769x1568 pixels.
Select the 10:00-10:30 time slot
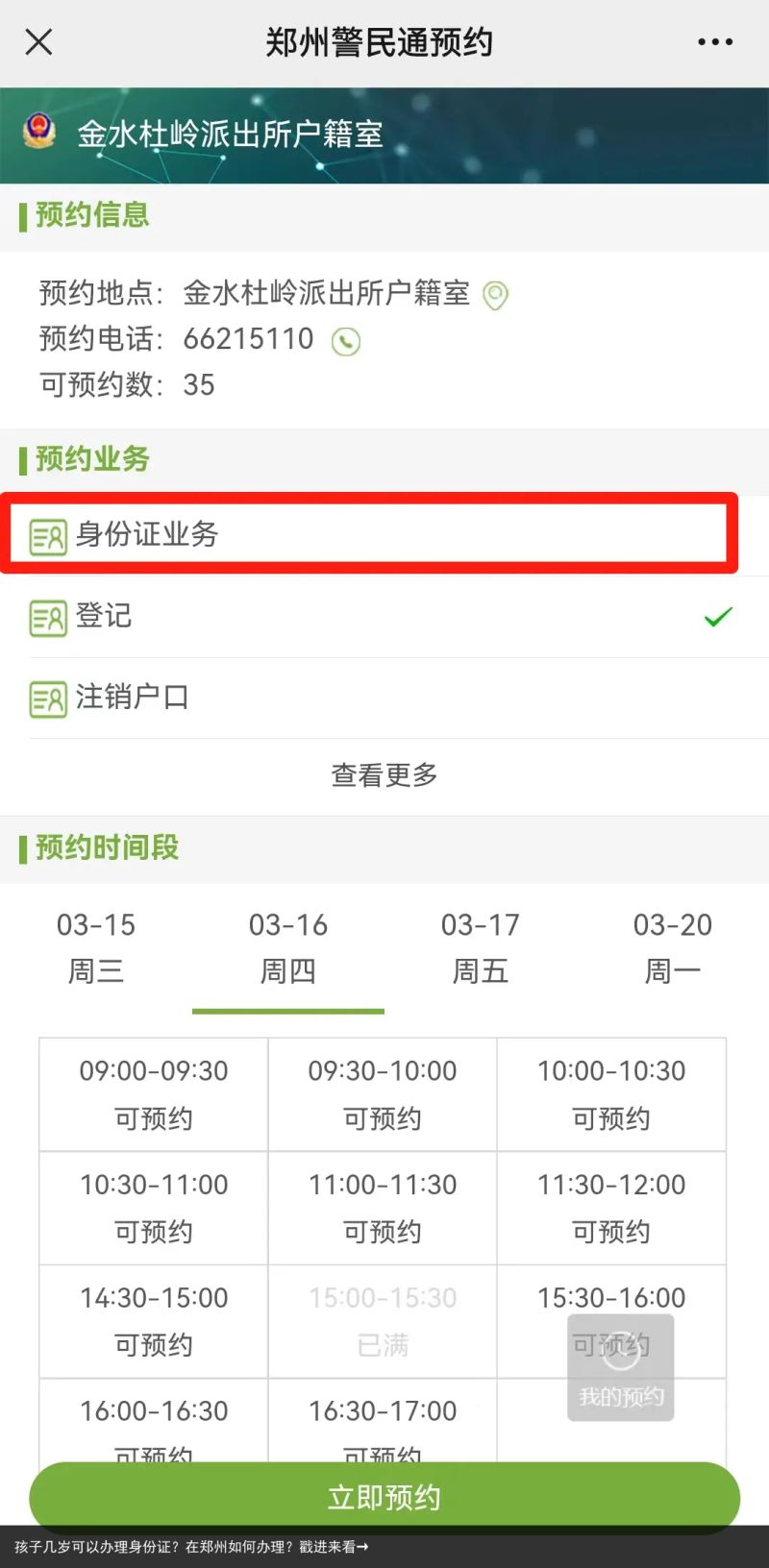(611, 1094)
